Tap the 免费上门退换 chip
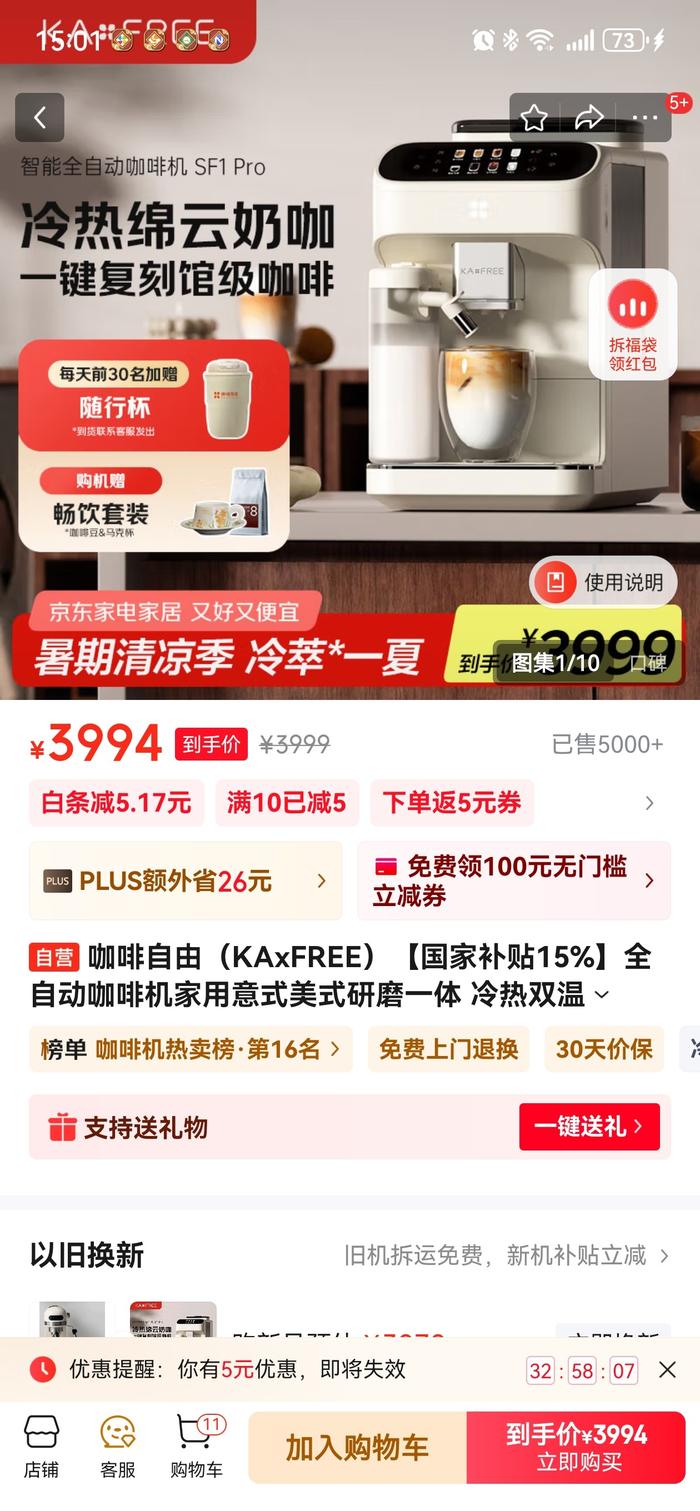 447,1049
